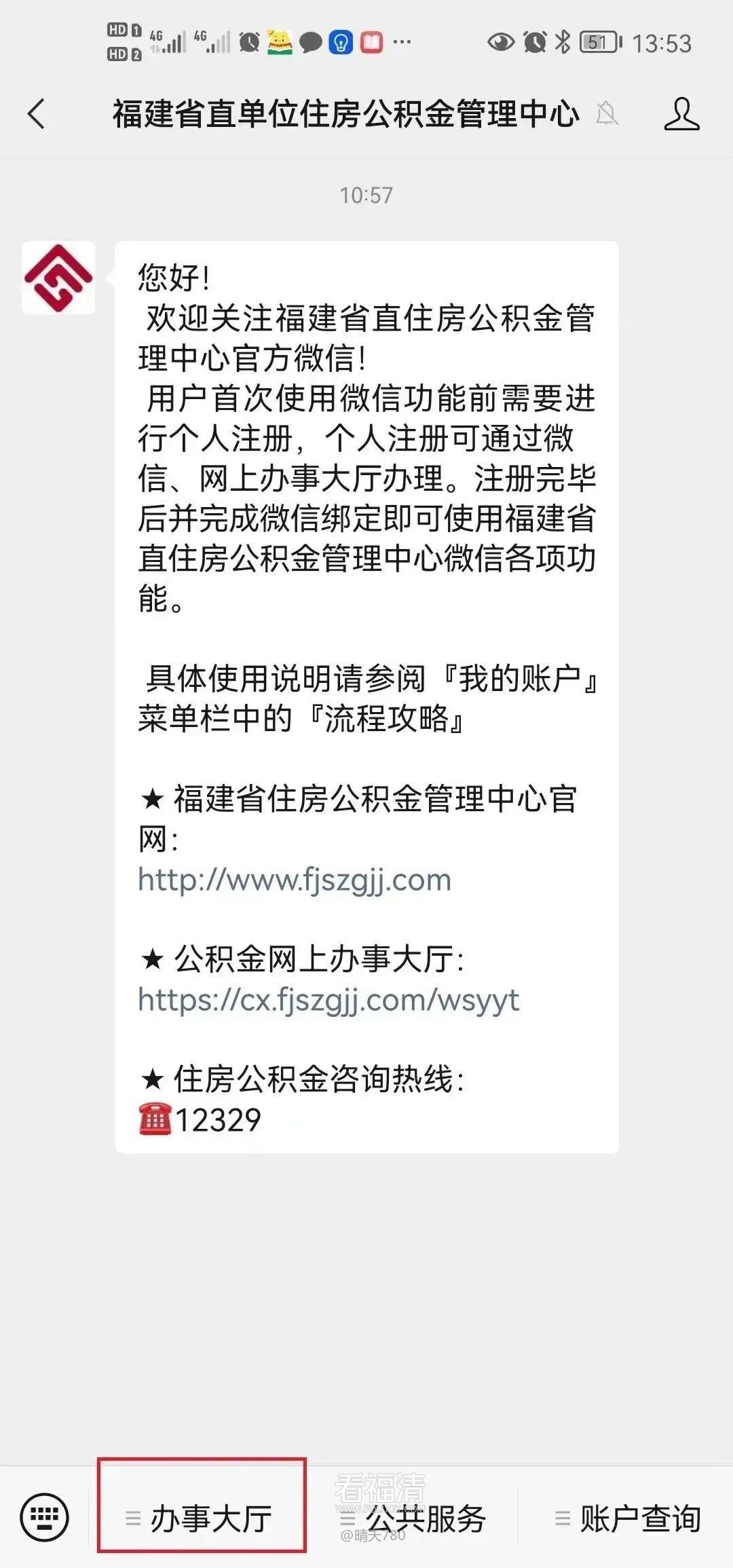The width and height of the screenshot is (733, 1568).
Task: Open the 公共服务 menu
Action: click(413, 1518)
